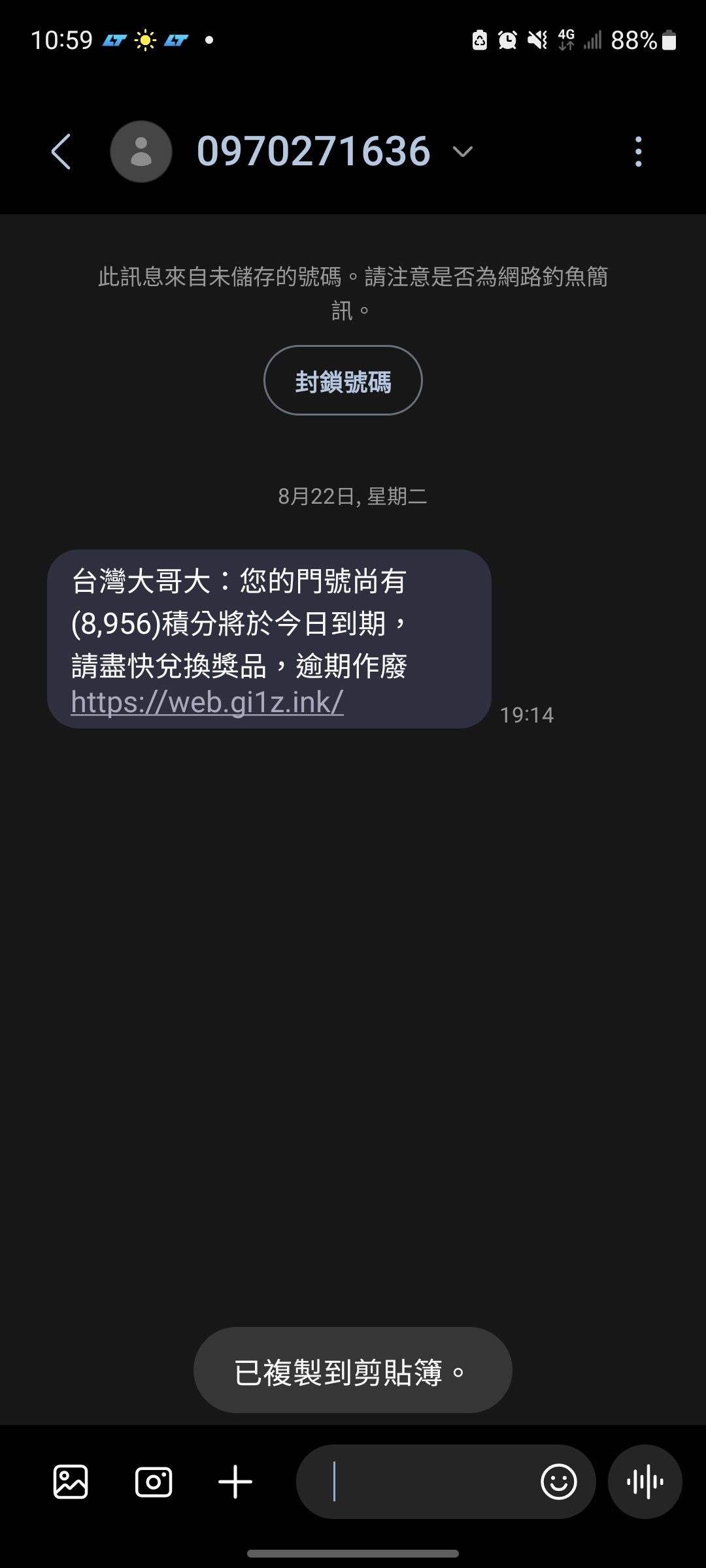Image resolution: width=706 pixels, height=1568 pixels.
Task: Launch the camera to attach a photo
Action: coord(154,1482)
